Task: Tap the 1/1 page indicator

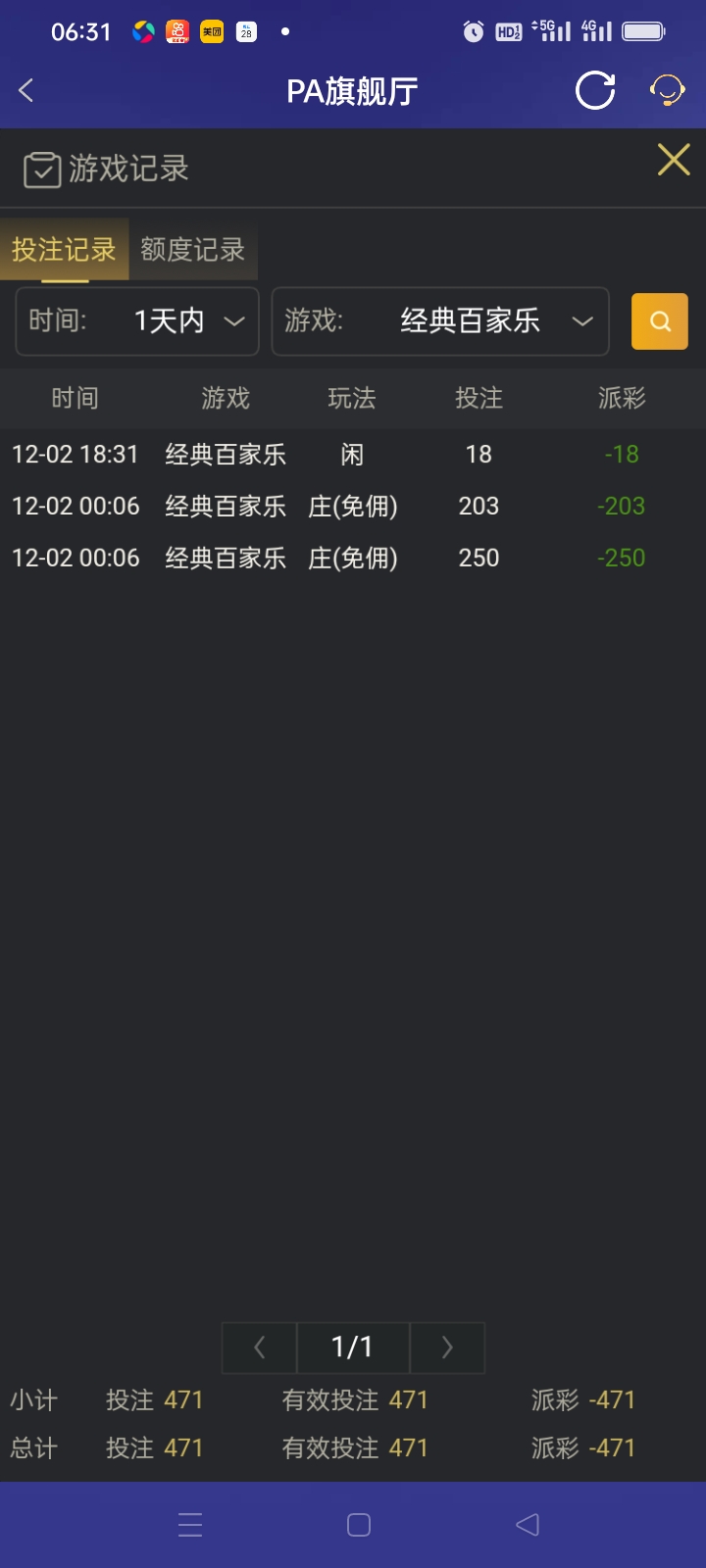Action: pyautogui.click(x=352, y=1347)
